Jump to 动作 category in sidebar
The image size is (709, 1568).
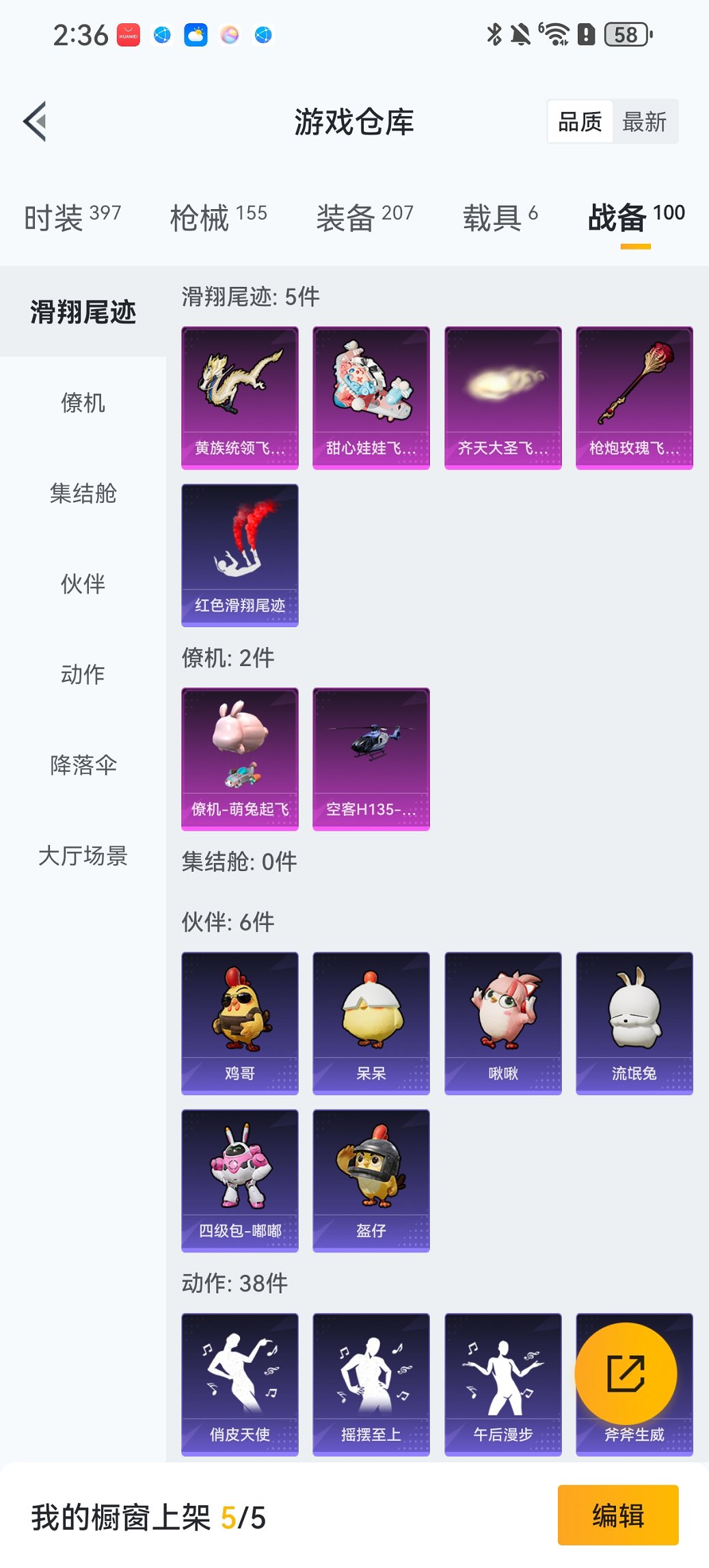click(x=83, y=675)
